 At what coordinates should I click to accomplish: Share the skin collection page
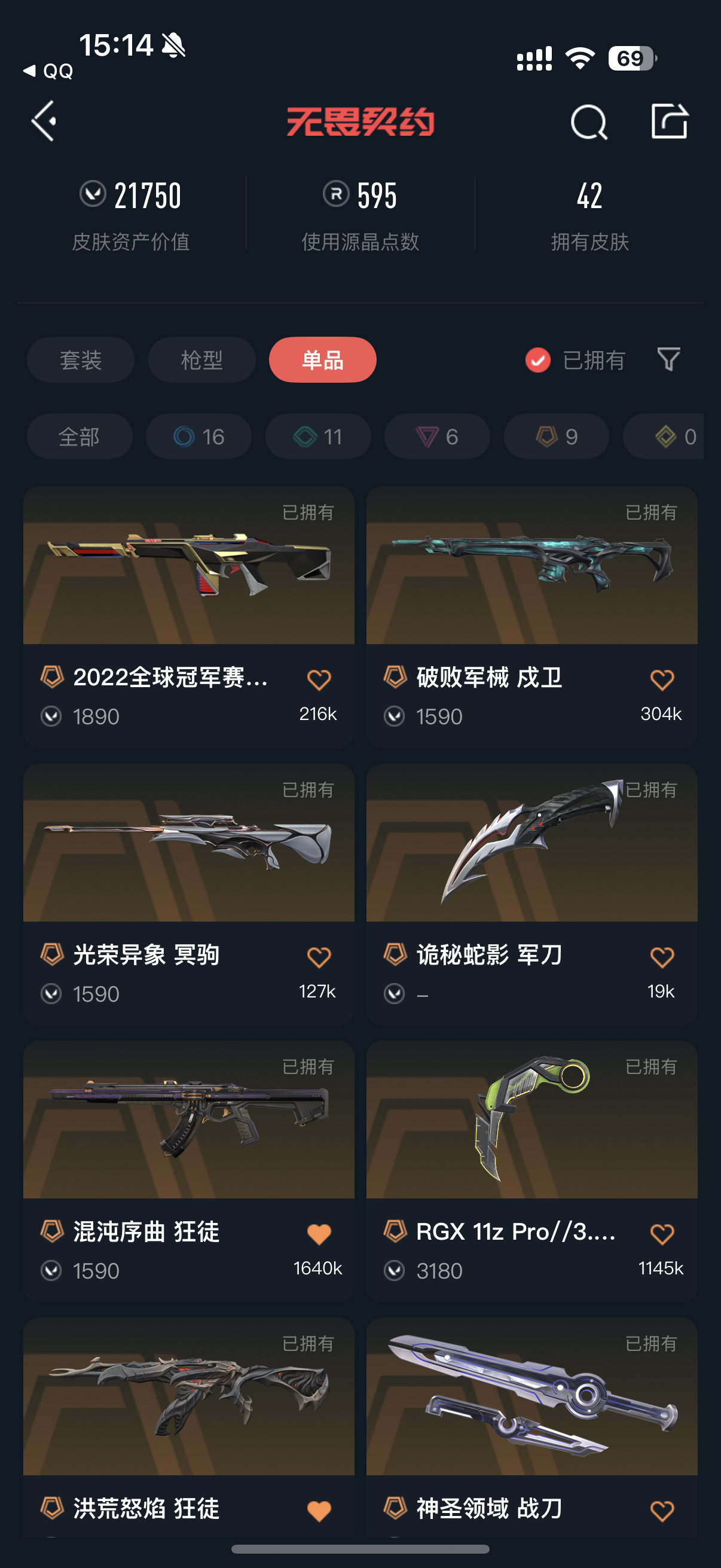(x=668, y=122)
